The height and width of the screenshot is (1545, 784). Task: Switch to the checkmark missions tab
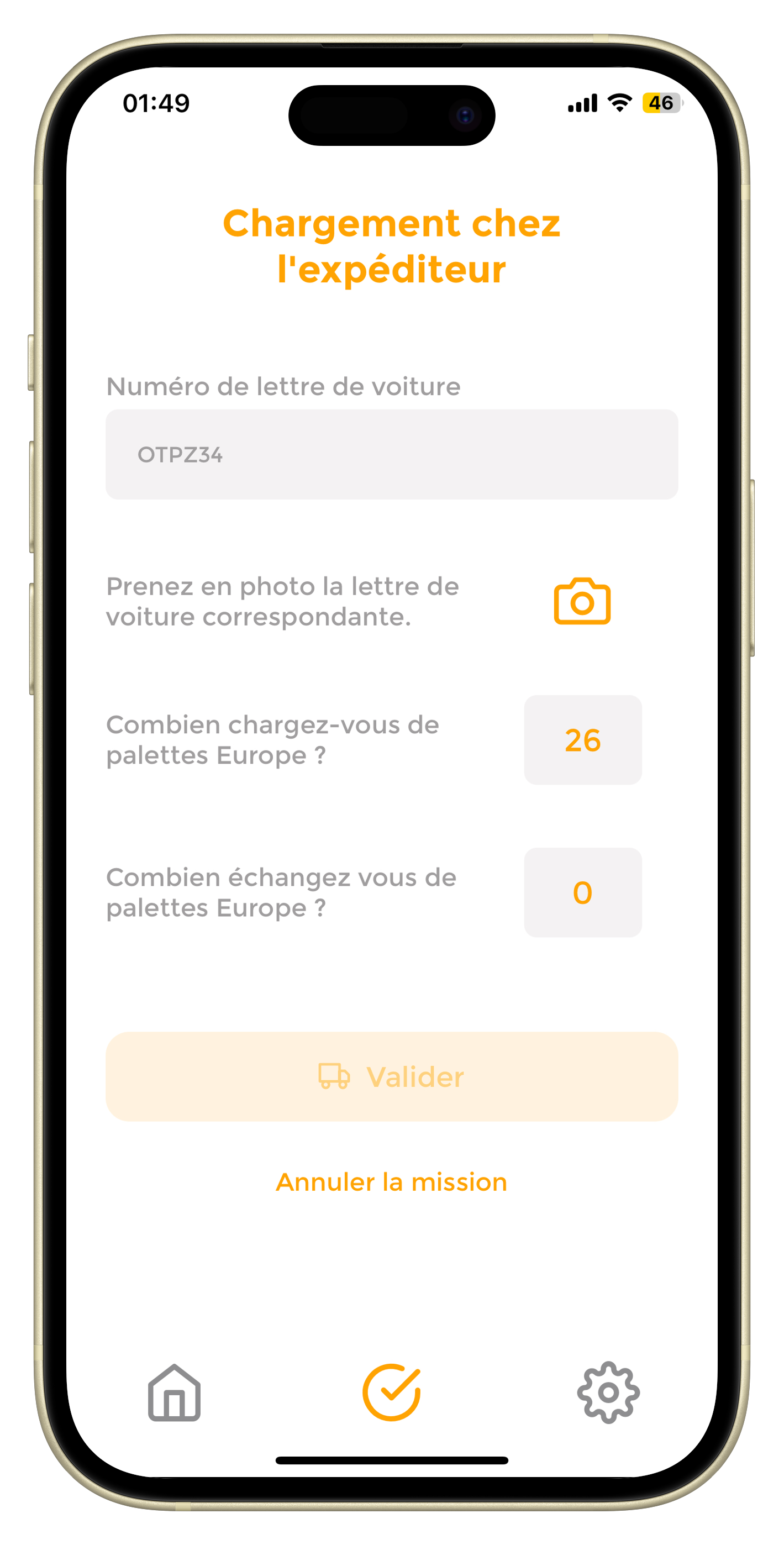click(392, 1392)
